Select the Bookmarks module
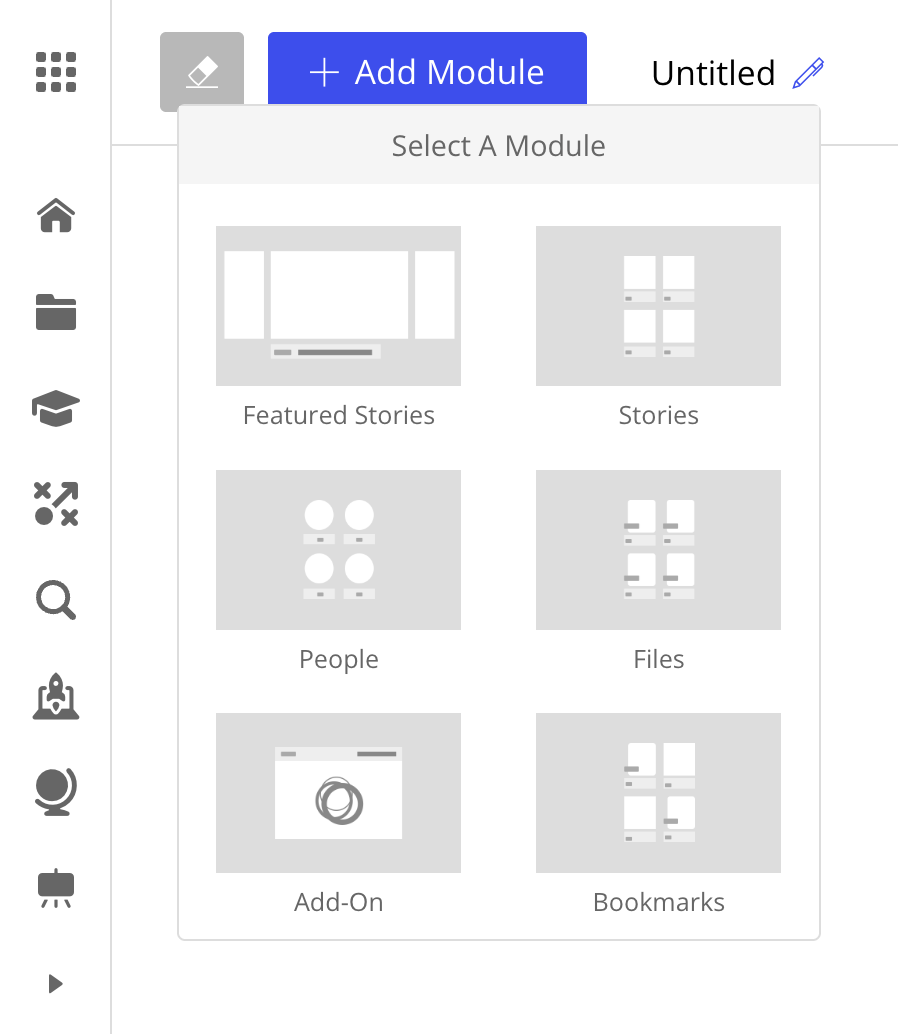This screenshot has height=1034, width=898. pyautogui.click(x=658, y=792)
